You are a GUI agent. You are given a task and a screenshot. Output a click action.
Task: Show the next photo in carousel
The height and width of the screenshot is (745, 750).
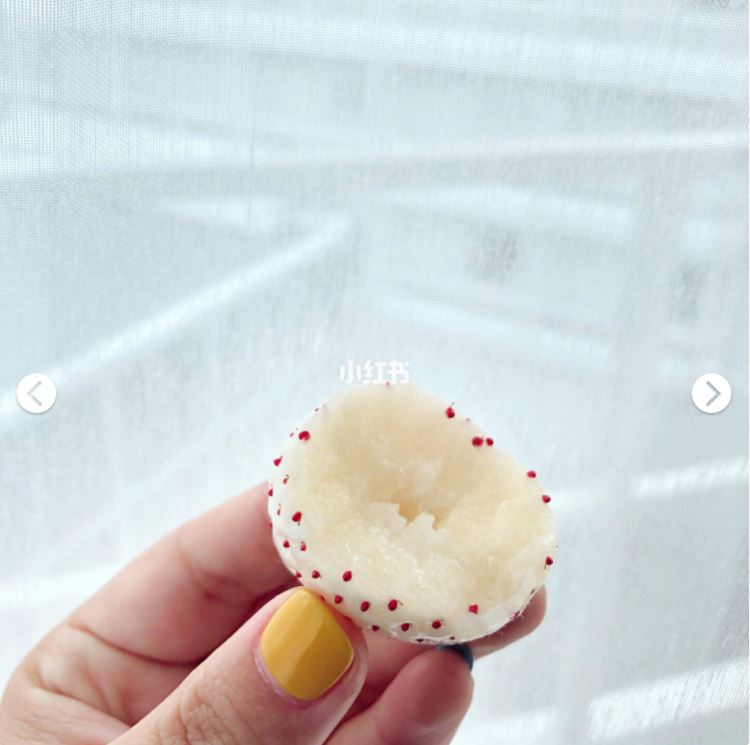711,393
